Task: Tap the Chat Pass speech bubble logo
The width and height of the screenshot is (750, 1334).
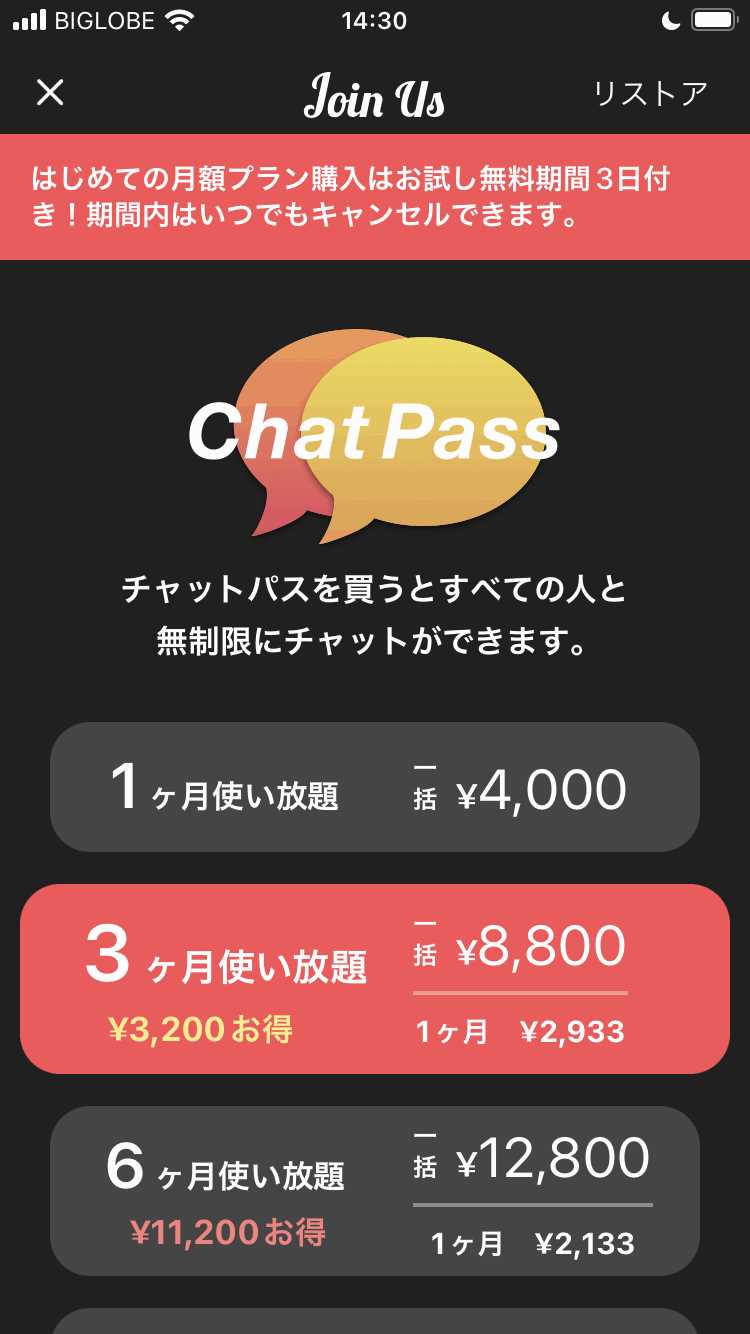Action: 375,430
